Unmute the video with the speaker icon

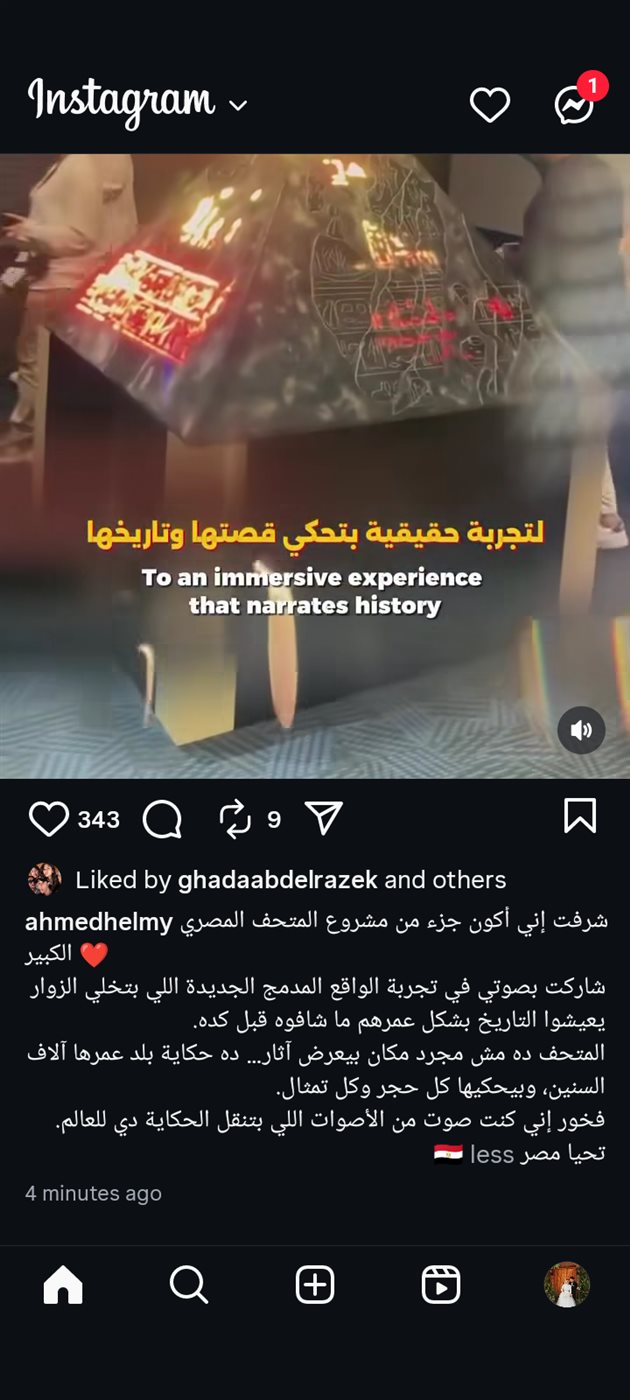[x=581, y=730]
